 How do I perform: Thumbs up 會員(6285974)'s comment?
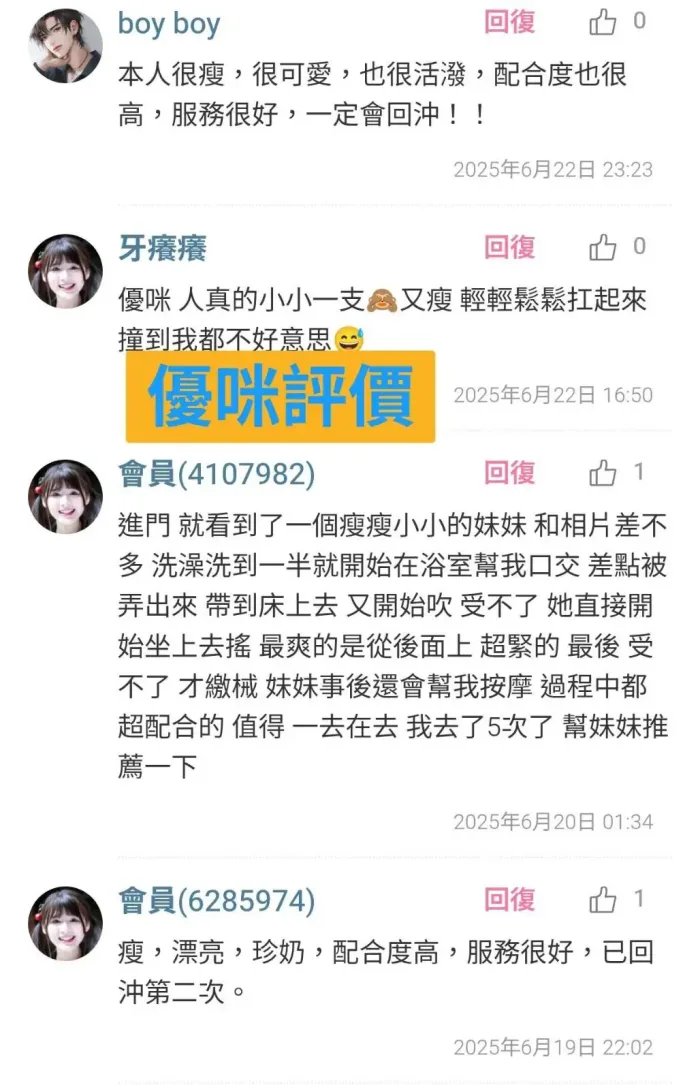coord(603,900)
